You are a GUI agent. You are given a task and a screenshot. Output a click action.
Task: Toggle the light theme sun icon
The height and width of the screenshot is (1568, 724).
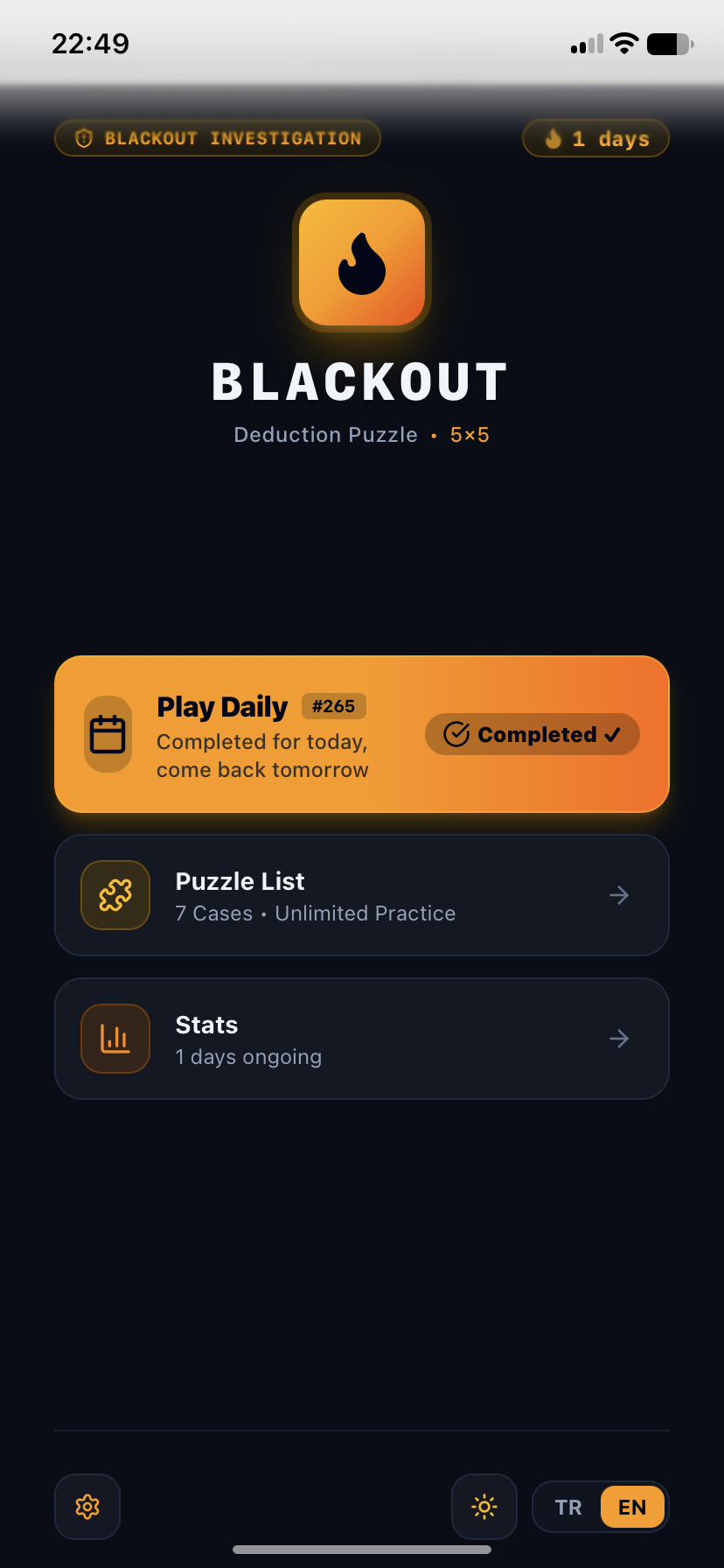(x=484, y=1506)
